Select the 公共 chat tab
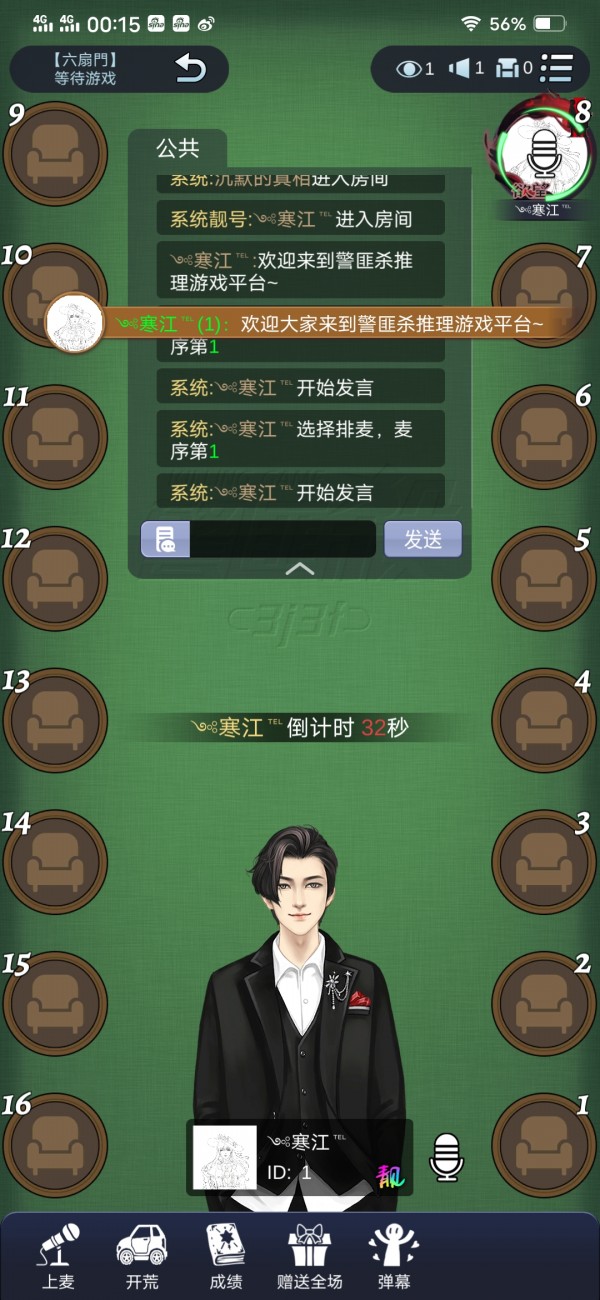 (178, 149)
